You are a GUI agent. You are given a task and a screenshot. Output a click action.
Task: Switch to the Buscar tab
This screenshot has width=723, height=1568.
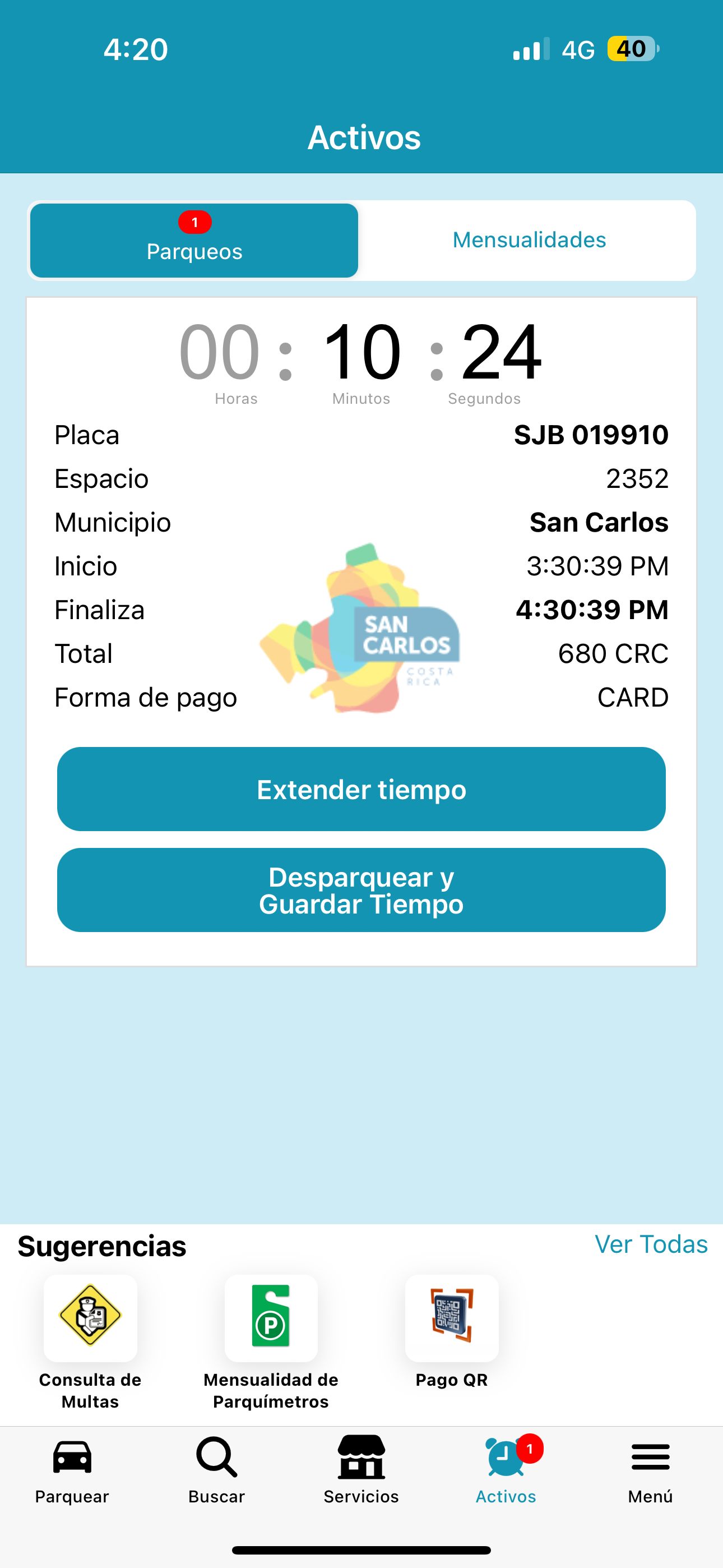pos(217,1469)
